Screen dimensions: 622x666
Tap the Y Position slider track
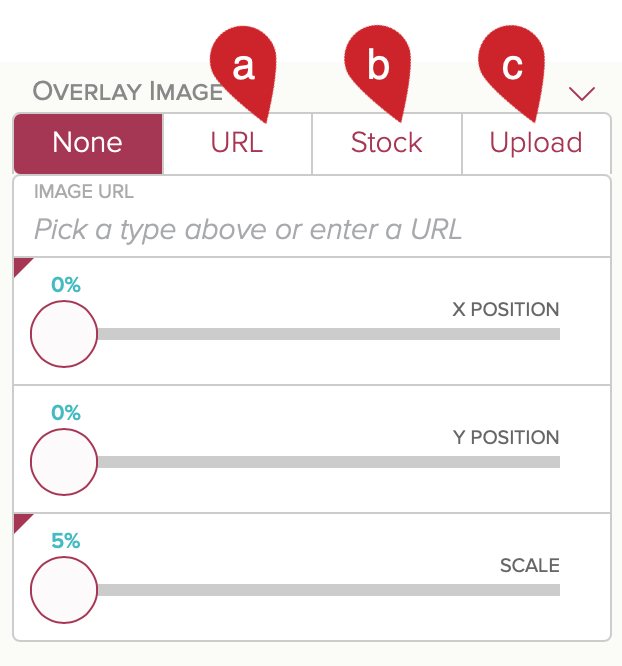[330, 462]
